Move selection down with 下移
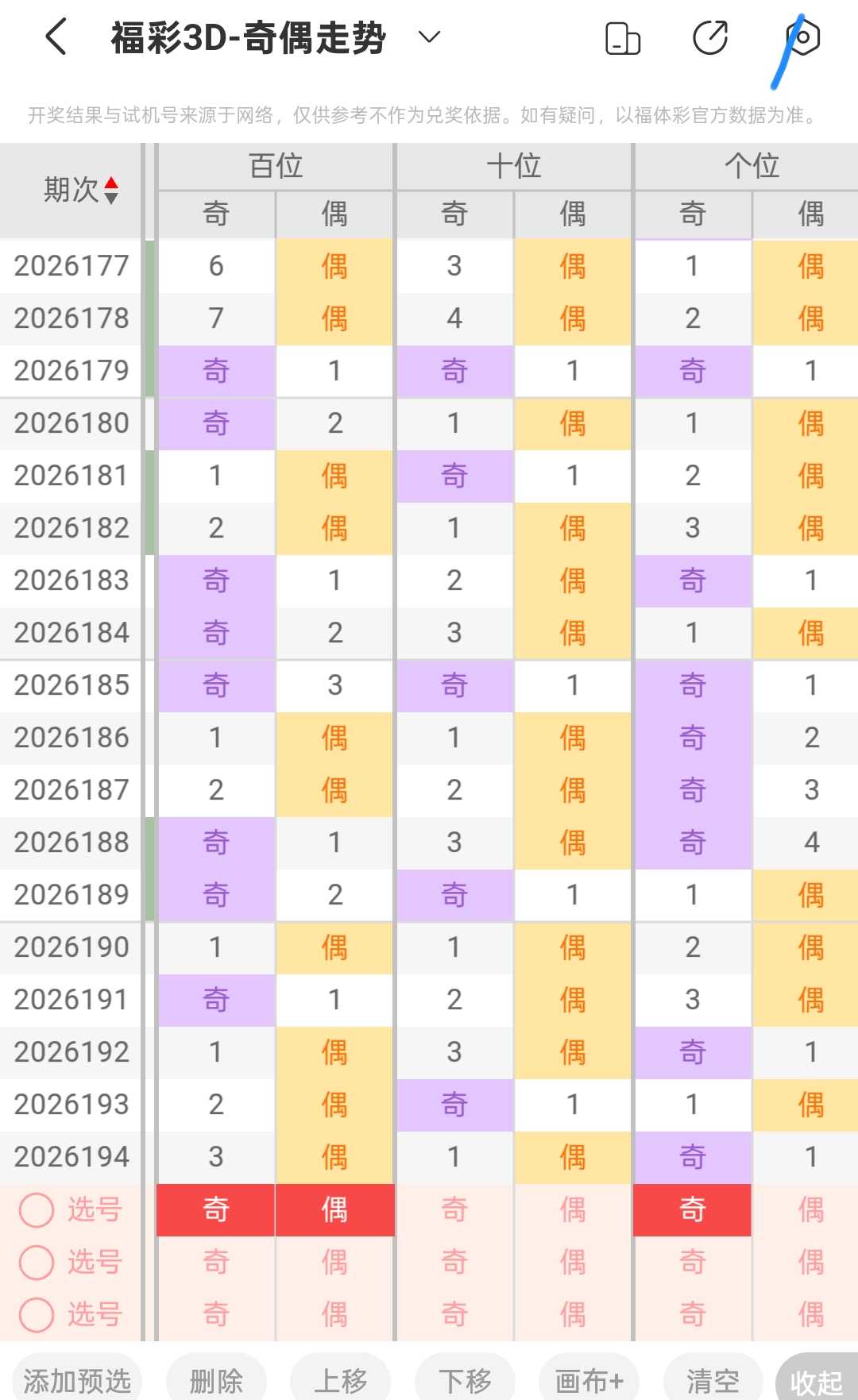The width and height of the screenshot is (858, 1400). [465, 1379]
